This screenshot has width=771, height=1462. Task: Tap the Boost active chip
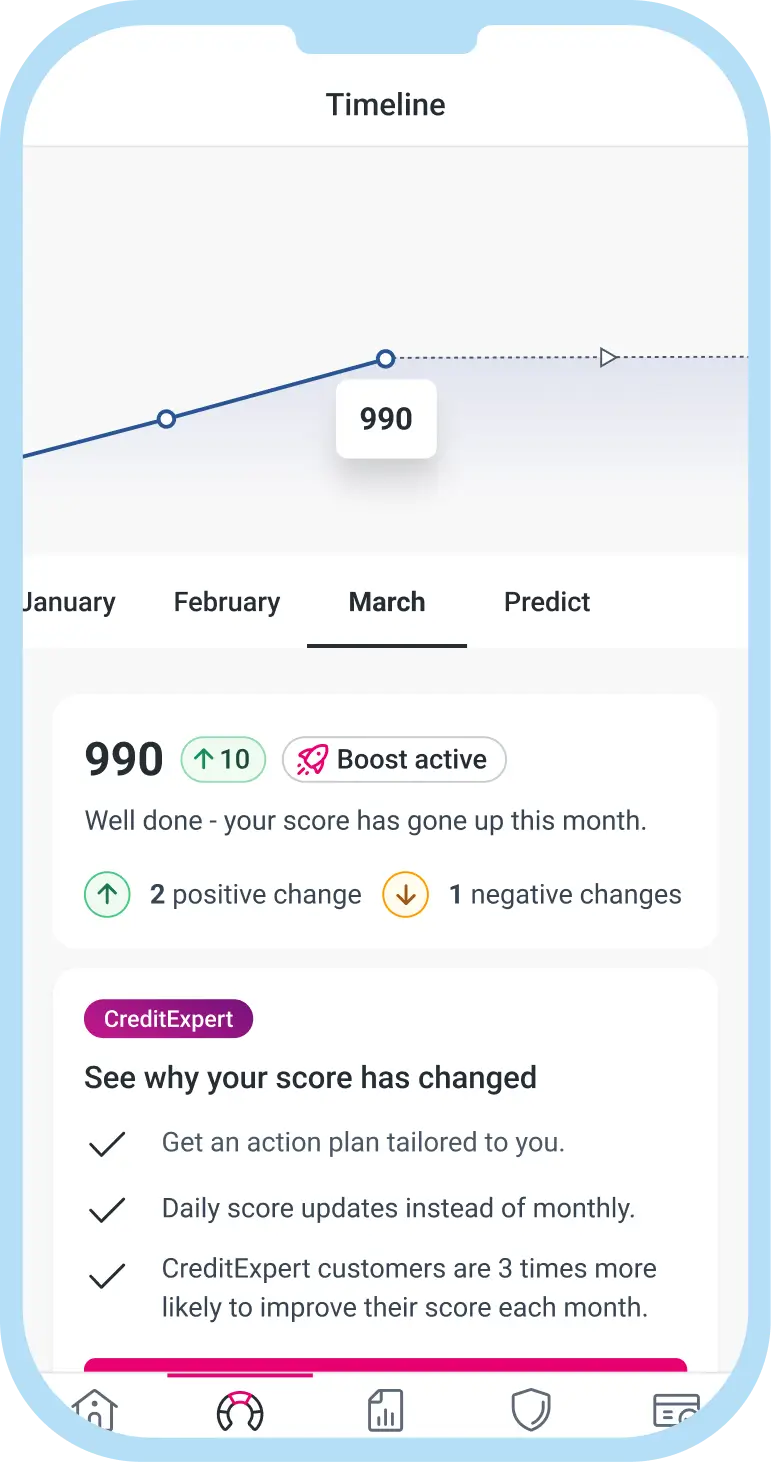(394, 760)
